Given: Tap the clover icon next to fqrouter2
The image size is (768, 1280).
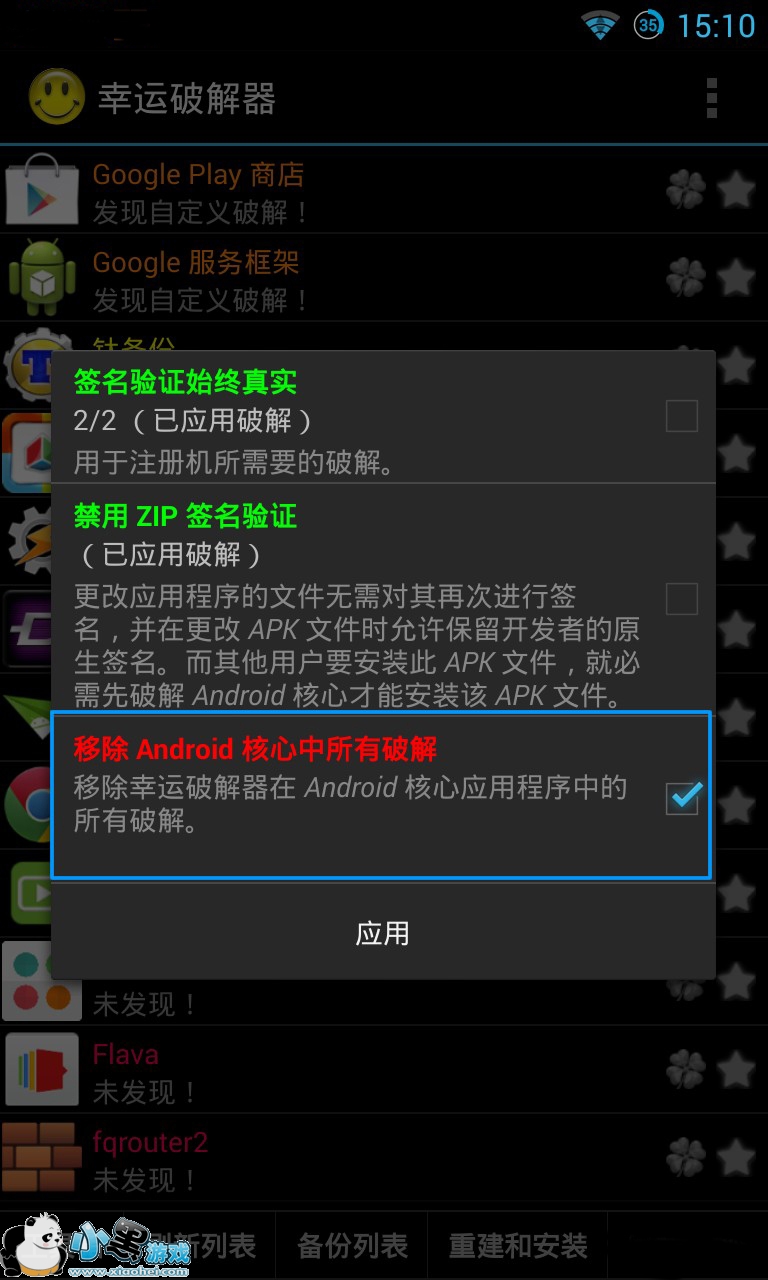Looking at the screenshot, I should pyautogui.click(x=686, y=1157).
